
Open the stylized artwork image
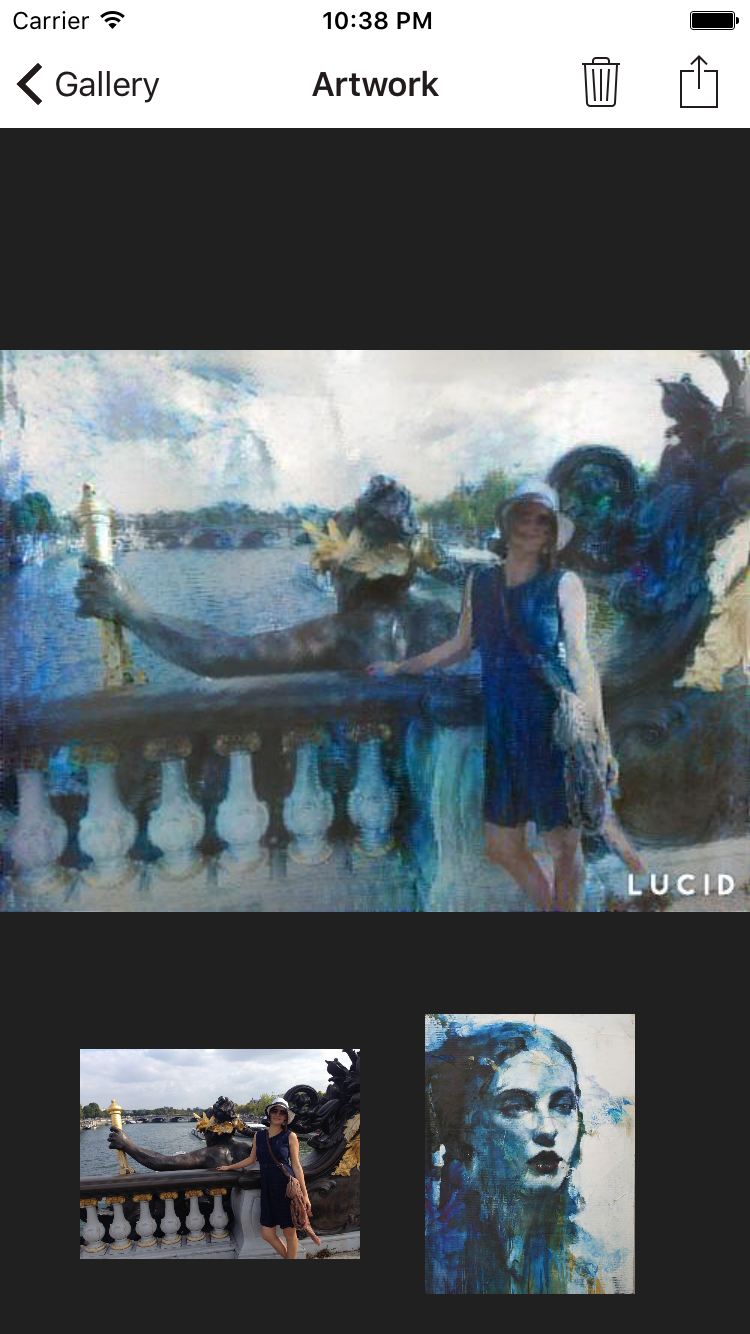375,630
